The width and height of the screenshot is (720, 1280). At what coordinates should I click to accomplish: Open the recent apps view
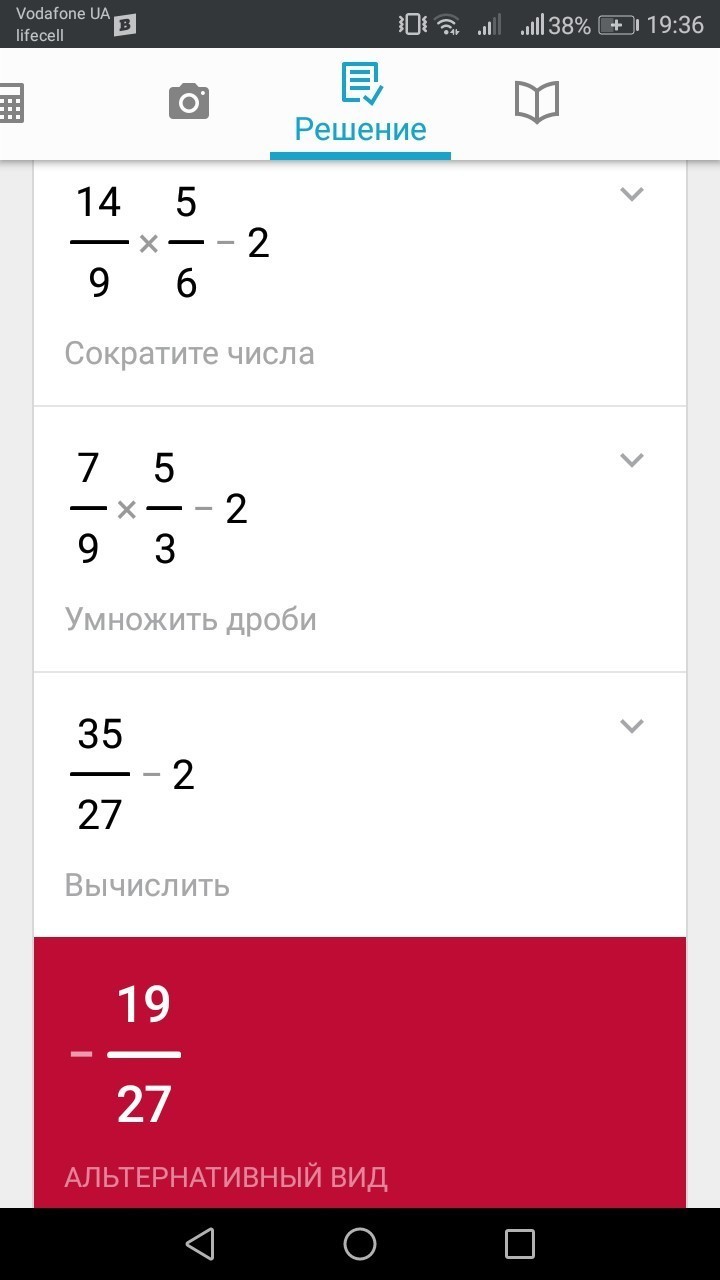coord(520,1244)
